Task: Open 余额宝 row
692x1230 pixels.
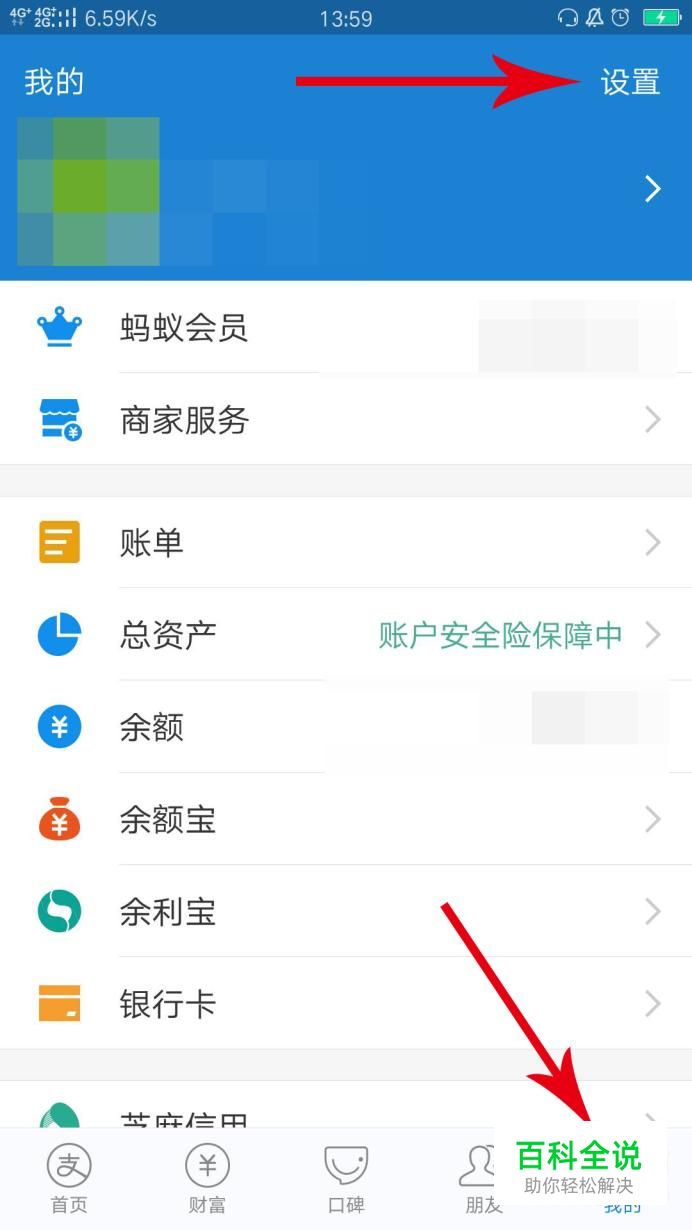Action: [346, 820]
